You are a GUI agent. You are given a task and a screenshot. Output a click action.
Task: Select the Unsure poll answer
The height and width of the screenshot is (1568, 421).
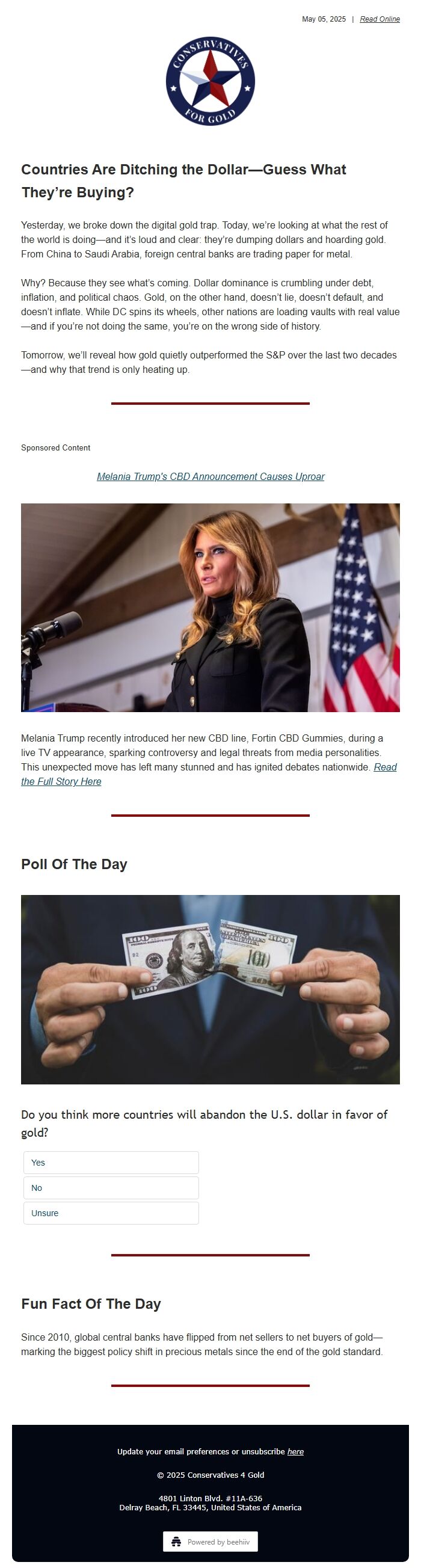pyautogui.click(x=111, y=1213)
